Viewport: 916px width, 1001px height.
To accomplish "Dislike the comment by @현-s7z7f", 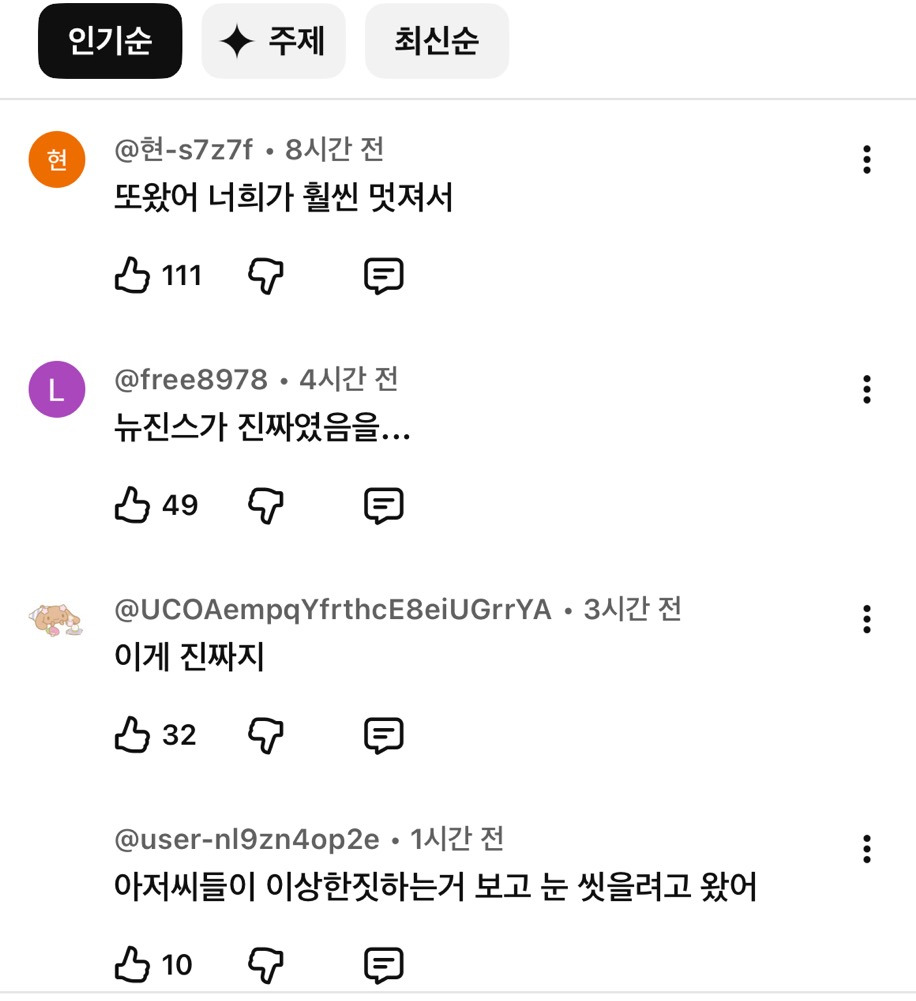I will pos(264,274).
